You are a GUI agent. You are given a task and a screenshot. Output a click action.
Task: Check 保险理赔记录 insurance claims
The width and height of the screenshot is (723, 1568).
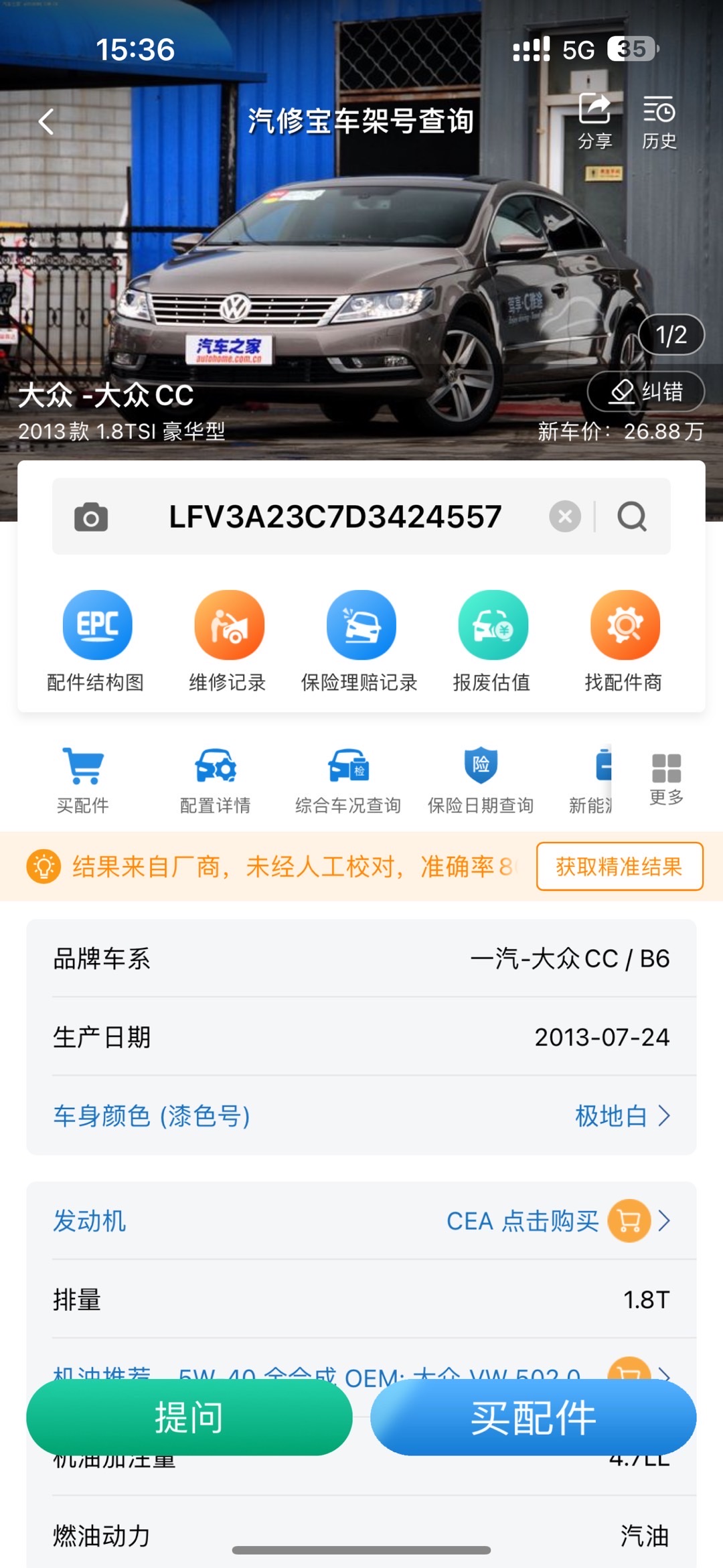[x=360, y=640]
